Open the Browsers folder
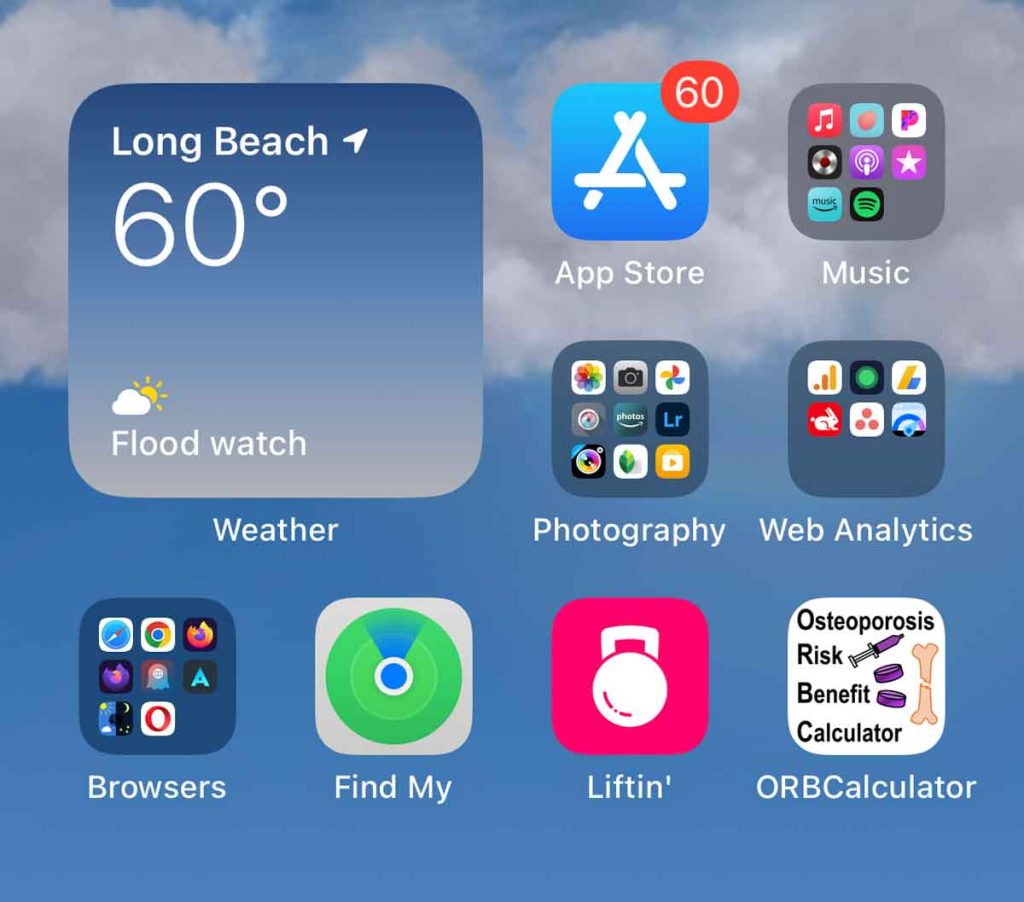This screenshot has height=902, width=1024. [x=157, y=676]
